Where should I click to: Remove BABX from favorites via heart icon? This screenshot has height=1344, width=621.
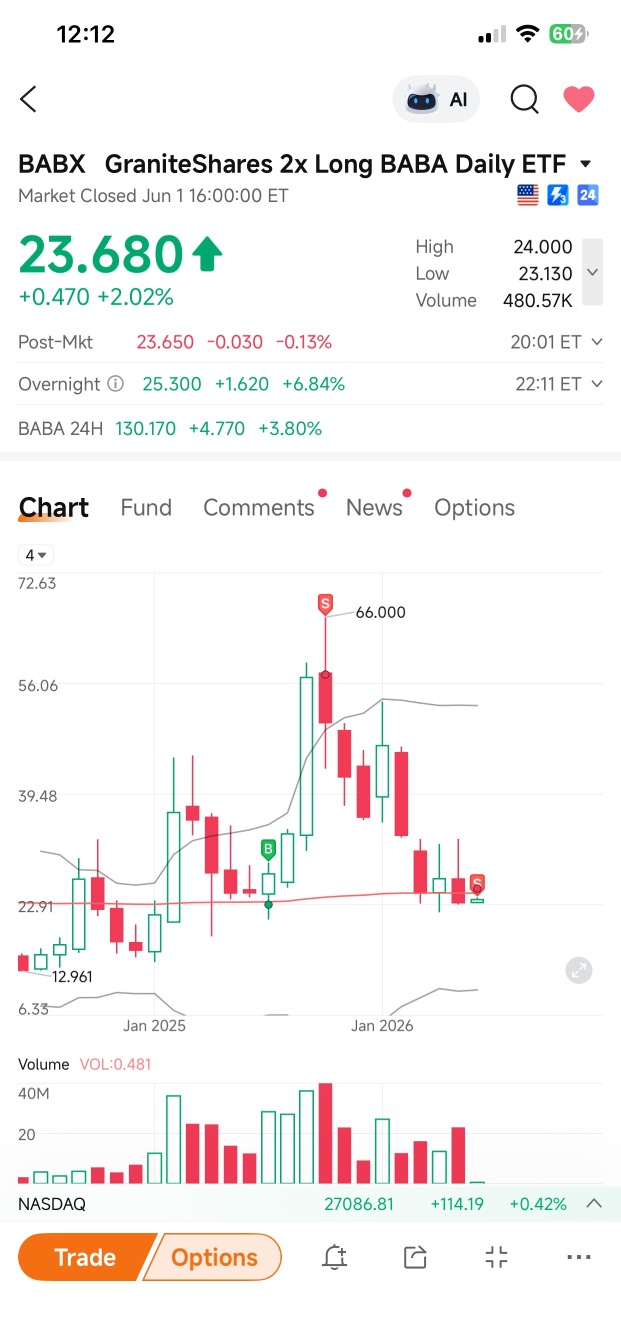tap(579, 99)
